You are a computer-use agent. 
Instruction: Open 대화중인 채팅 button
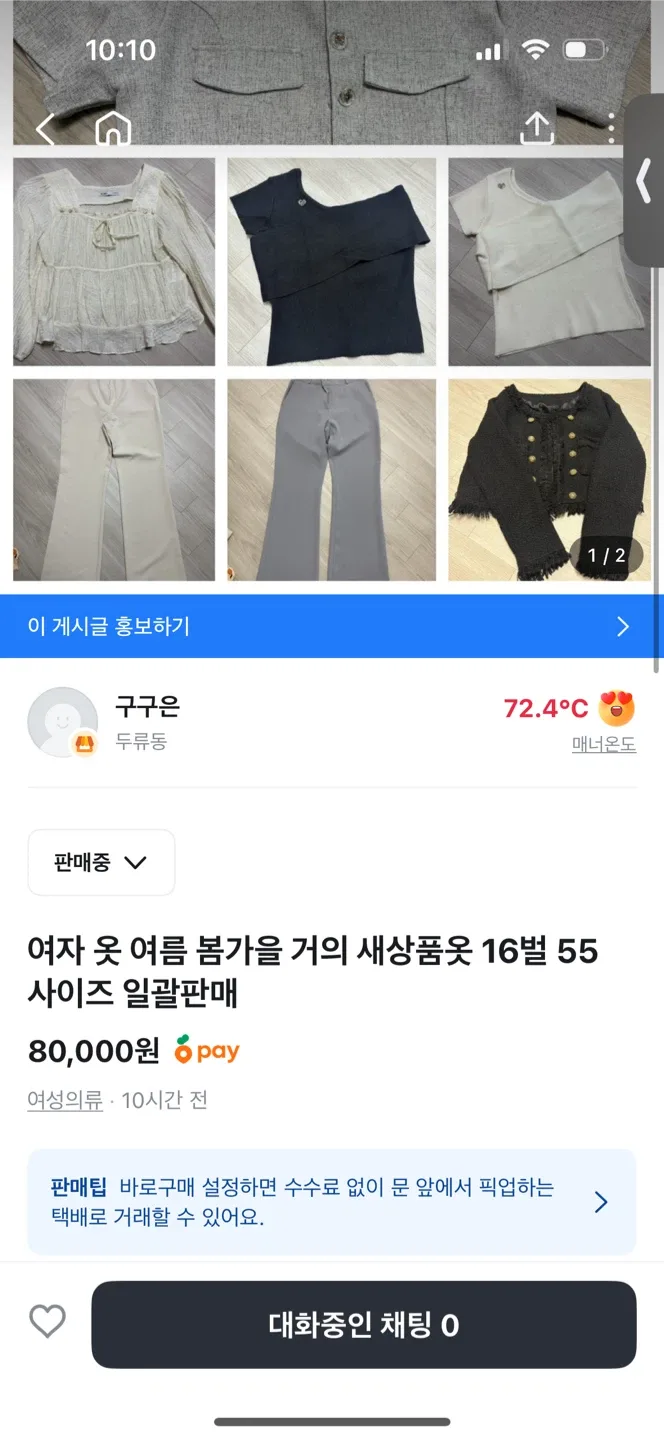[364, 1325]
